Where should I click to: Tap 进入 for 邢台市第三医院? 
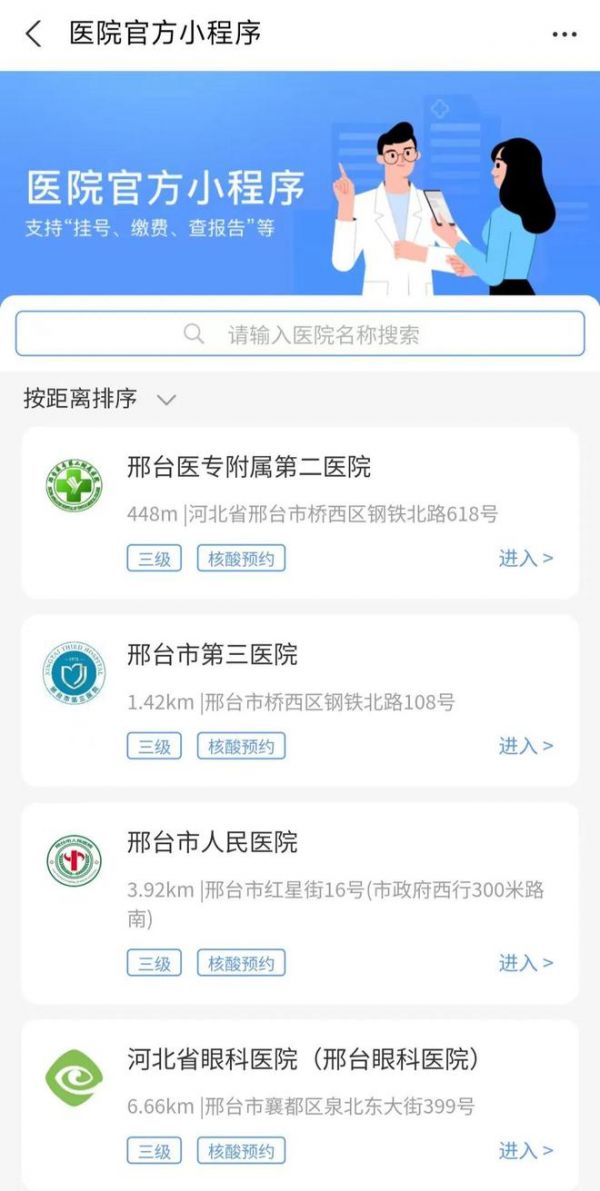[526, 746]
